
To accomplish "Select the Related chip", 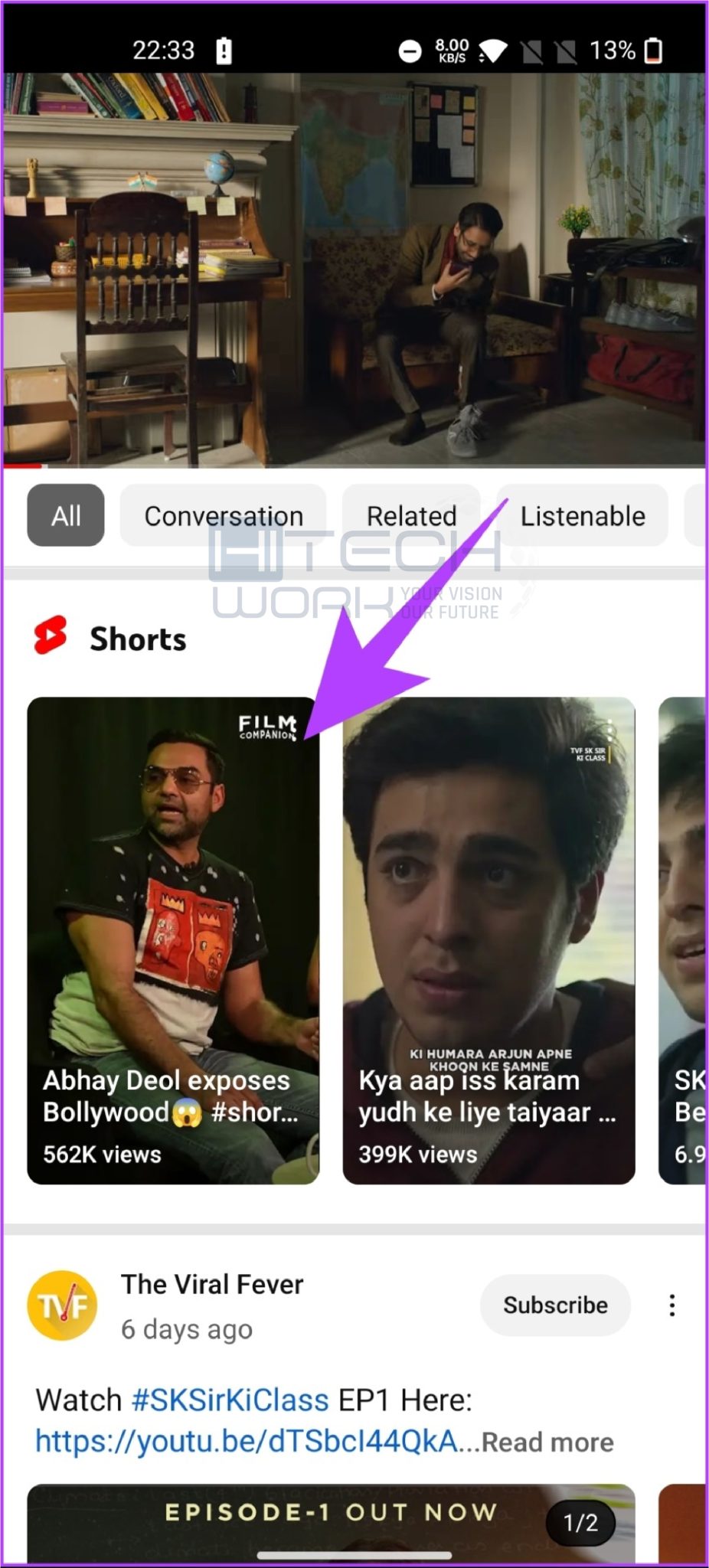I will pyautogui.click(x=411, y=515).
